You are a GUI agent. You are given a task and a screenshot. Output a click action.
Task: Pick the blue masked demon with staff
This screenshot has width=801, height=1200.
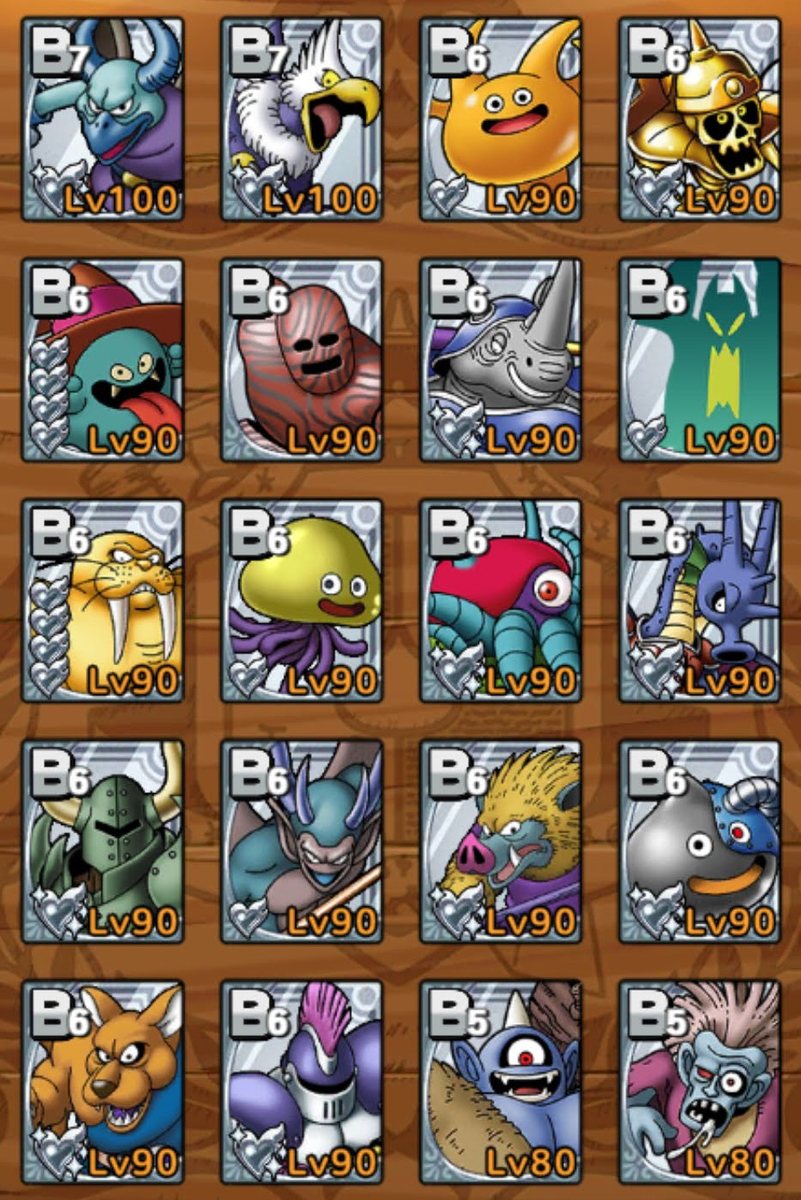click(x=302, y=840)
